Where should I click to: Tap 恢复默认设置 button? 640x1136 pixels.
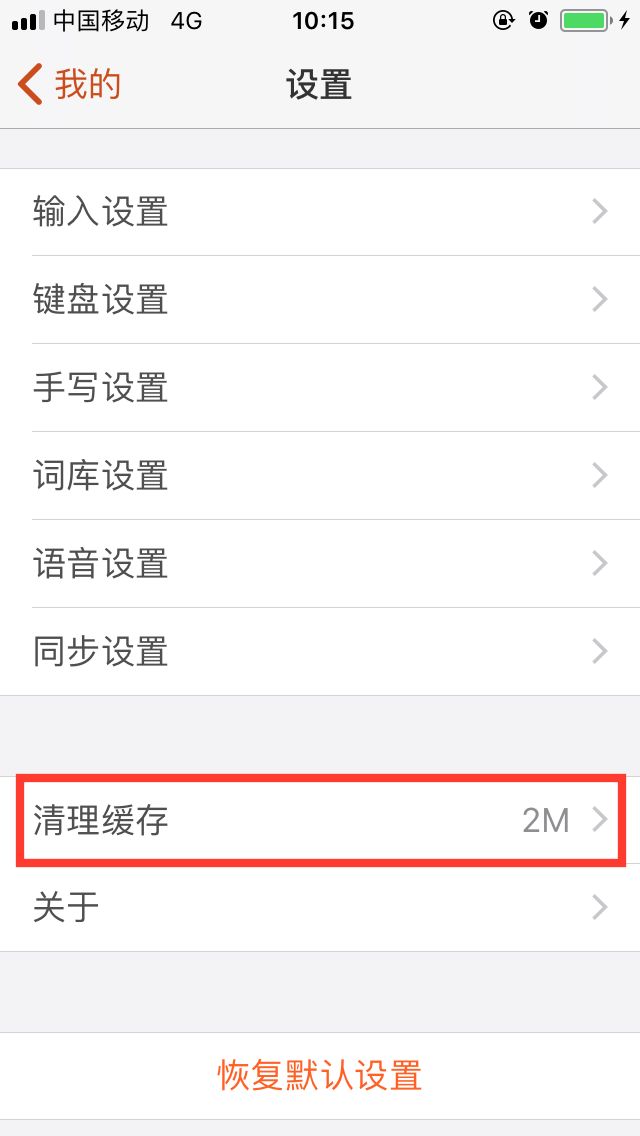(320, 1076)
